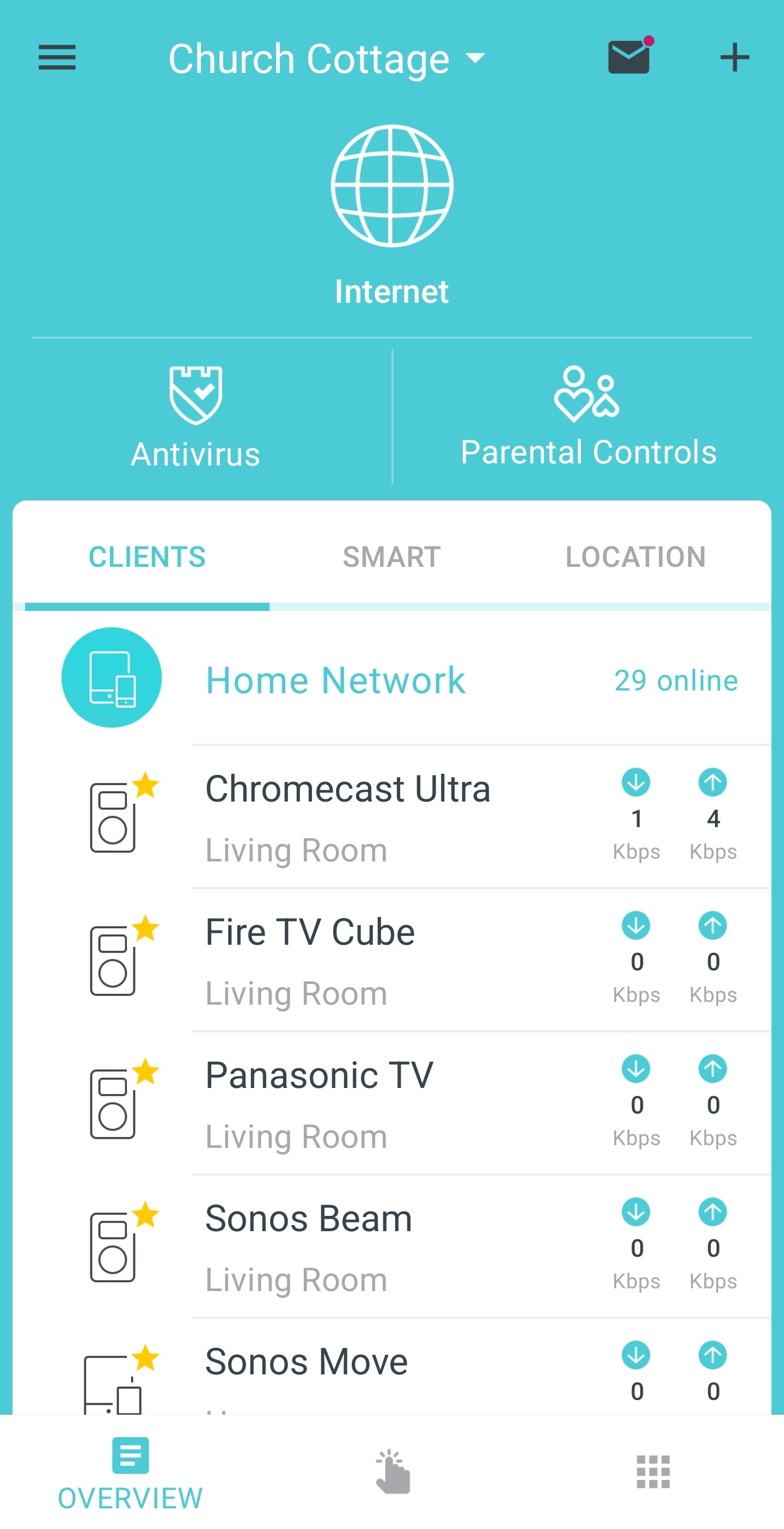
Task: Open Fire TV Cube device details
Action: (x=310, y=960)
